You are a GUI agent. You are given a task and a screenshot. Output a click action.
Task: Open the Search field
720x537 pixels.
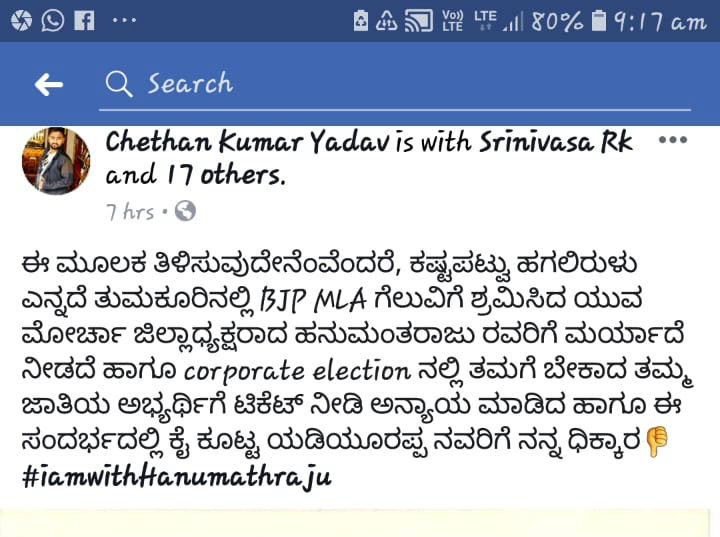point(395,84)
